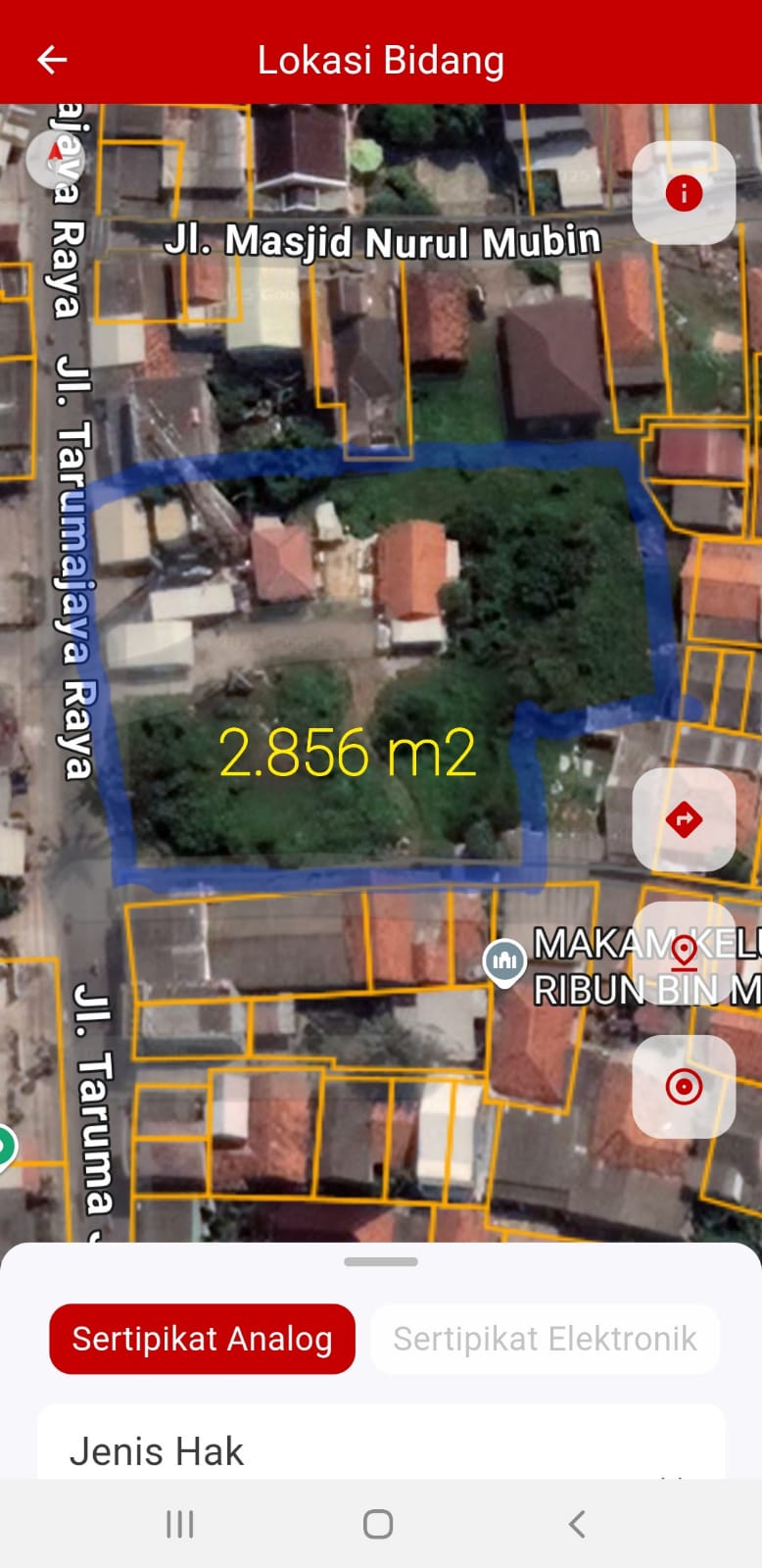This screenshot has height=1568, width=762.
Task: Tap the location pin map button
Action: (684, 953)
